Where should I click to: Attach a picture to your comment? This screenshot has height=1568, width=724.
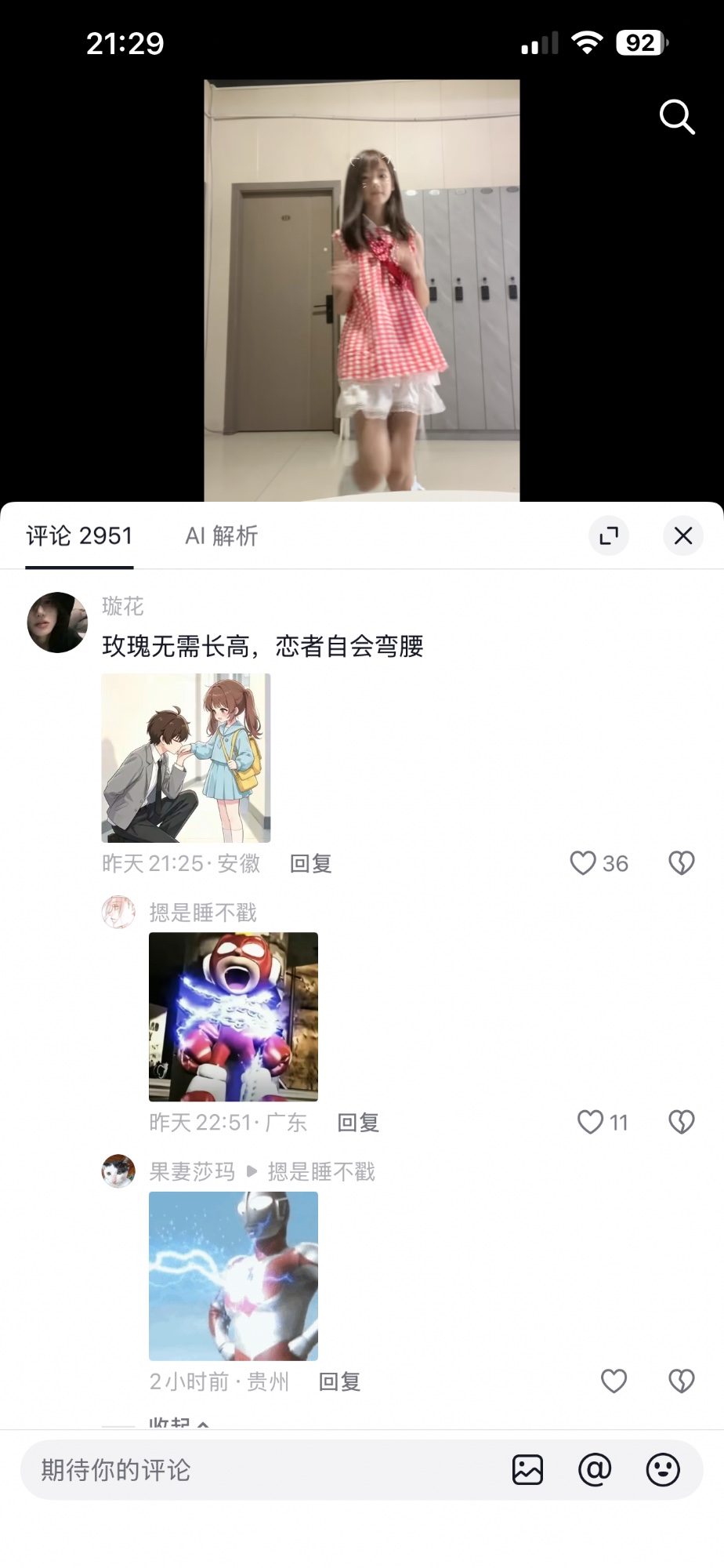point(527,1470)
